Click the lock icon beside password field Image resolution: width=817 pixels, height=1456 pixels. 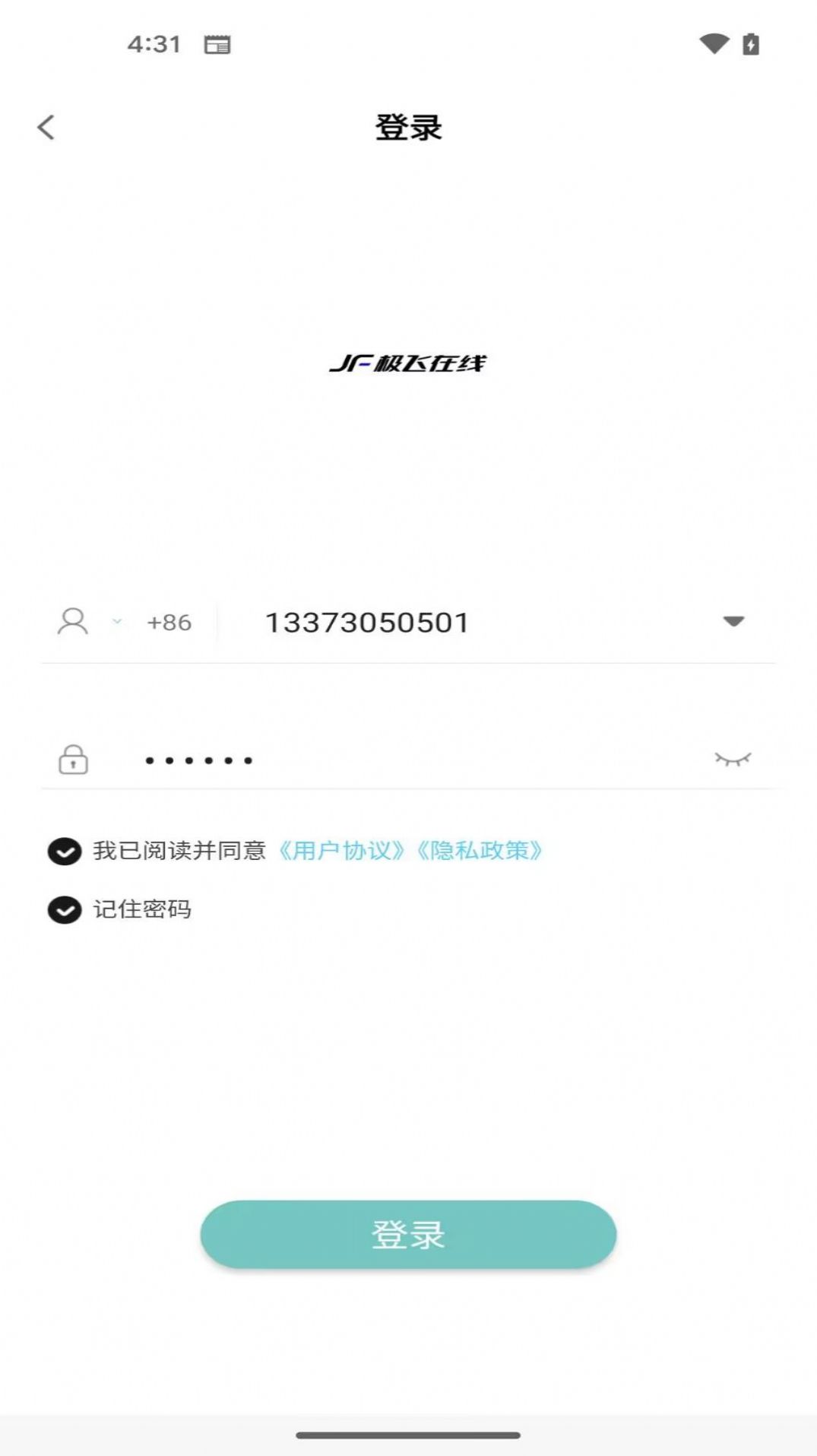(x=73, y=760)
